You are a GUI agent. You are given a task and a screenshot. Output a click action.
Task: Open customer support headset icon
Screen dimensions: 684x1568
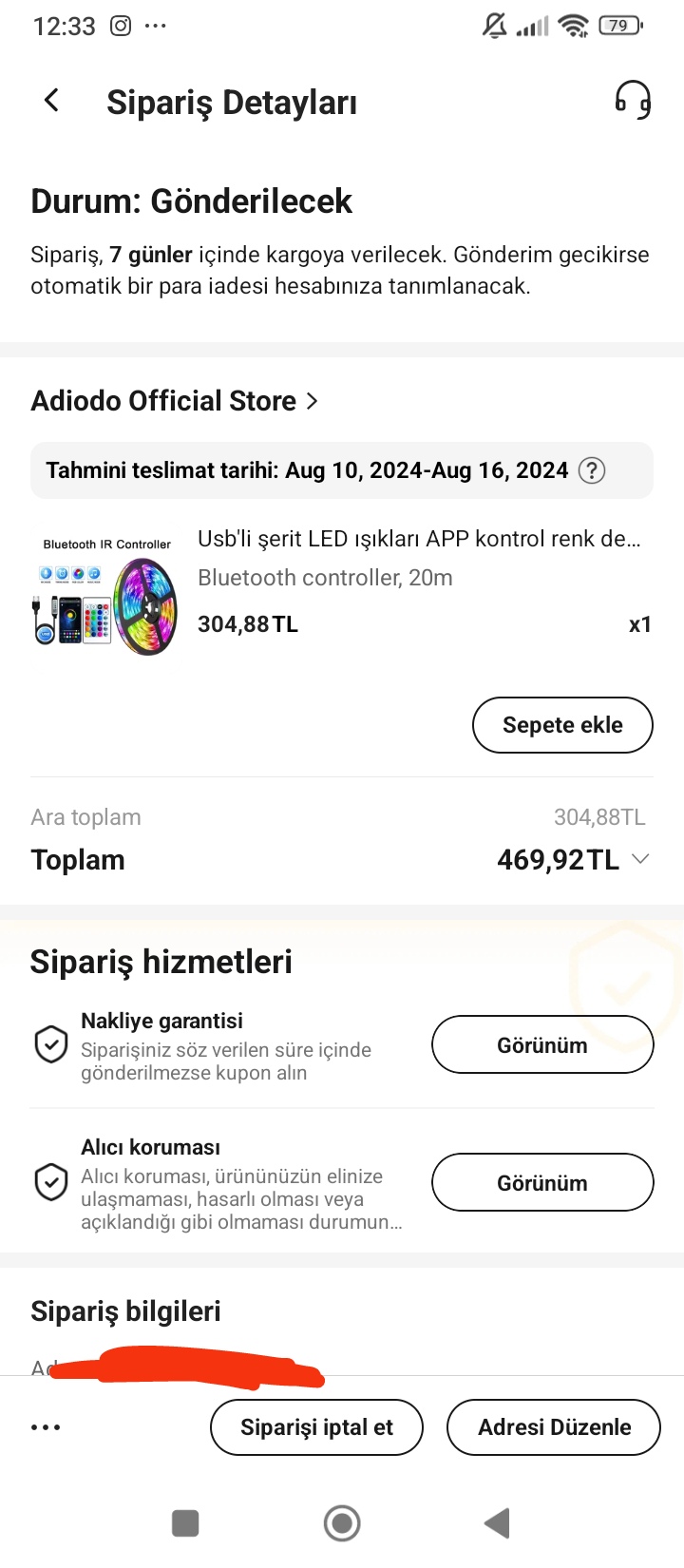(633, 100)
